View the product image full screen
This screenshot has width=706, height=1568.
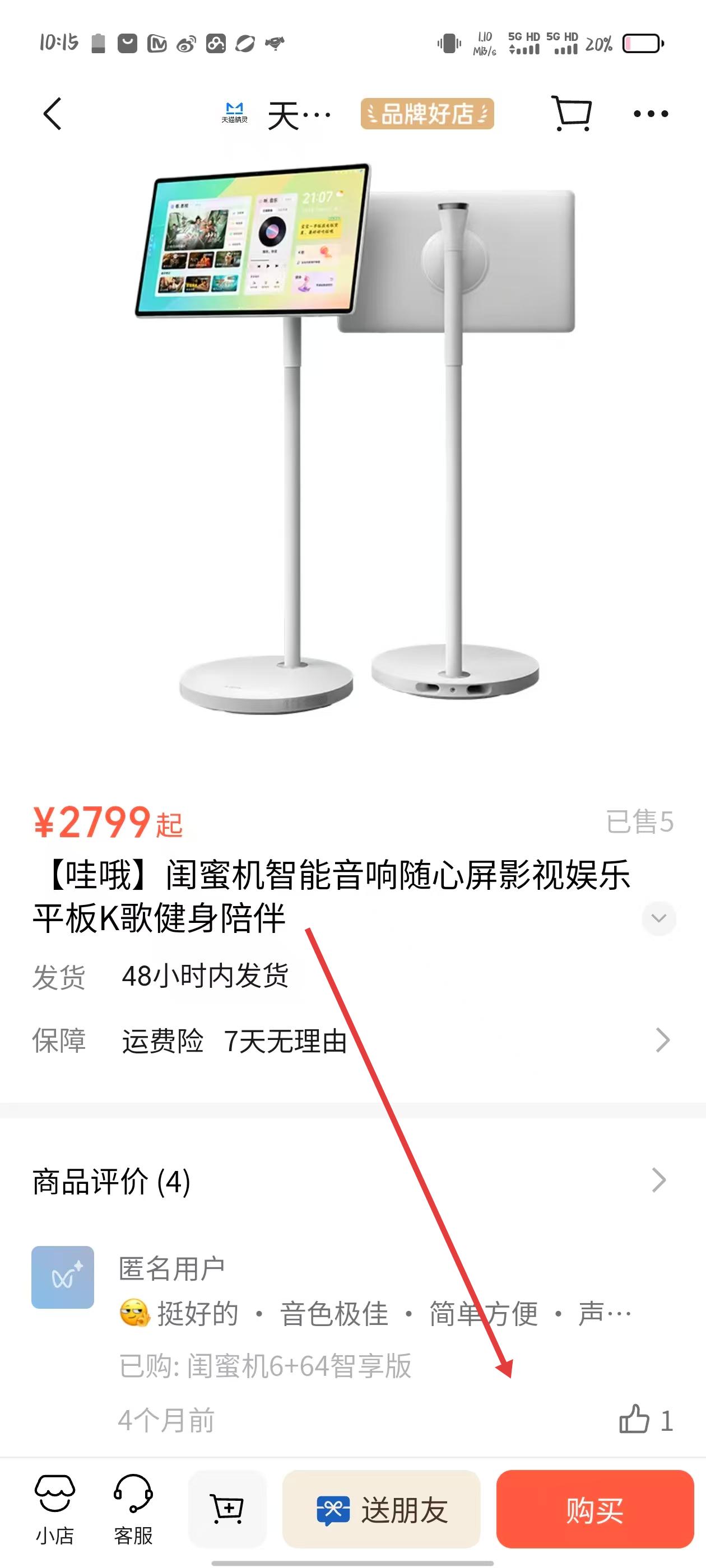(354, 438)
